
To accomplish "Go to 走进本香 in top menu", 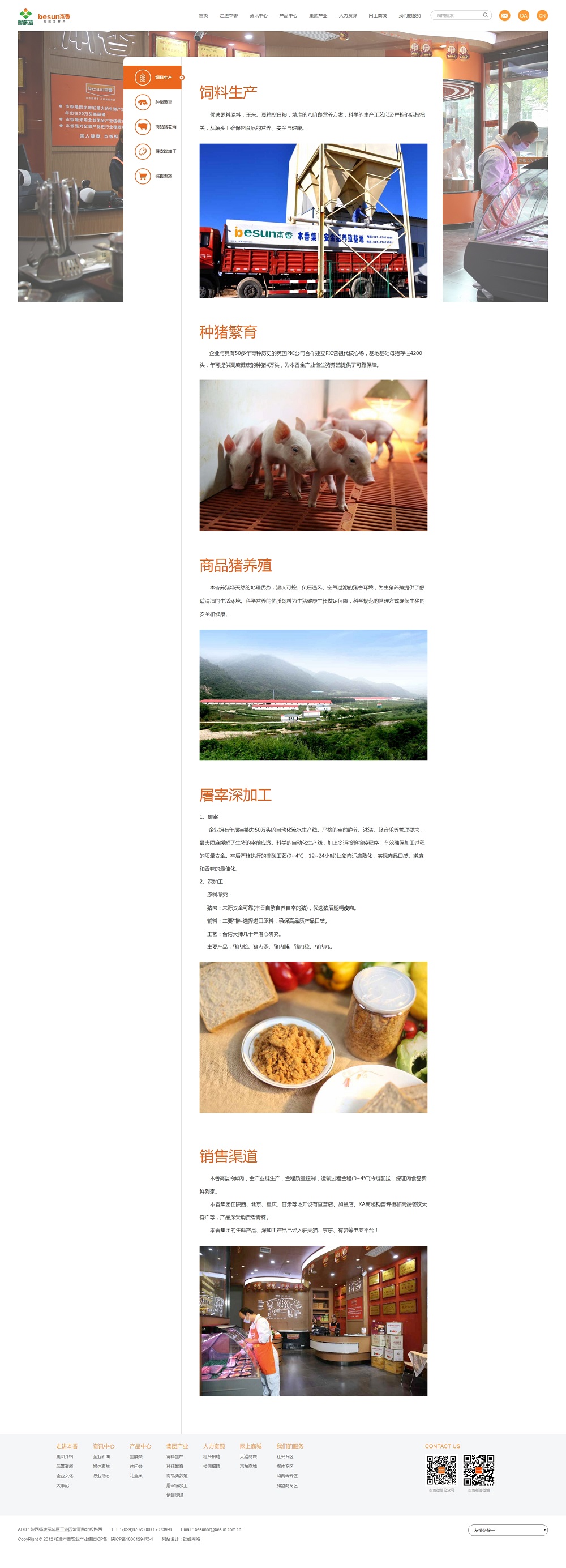I will [x=229, y=16].
